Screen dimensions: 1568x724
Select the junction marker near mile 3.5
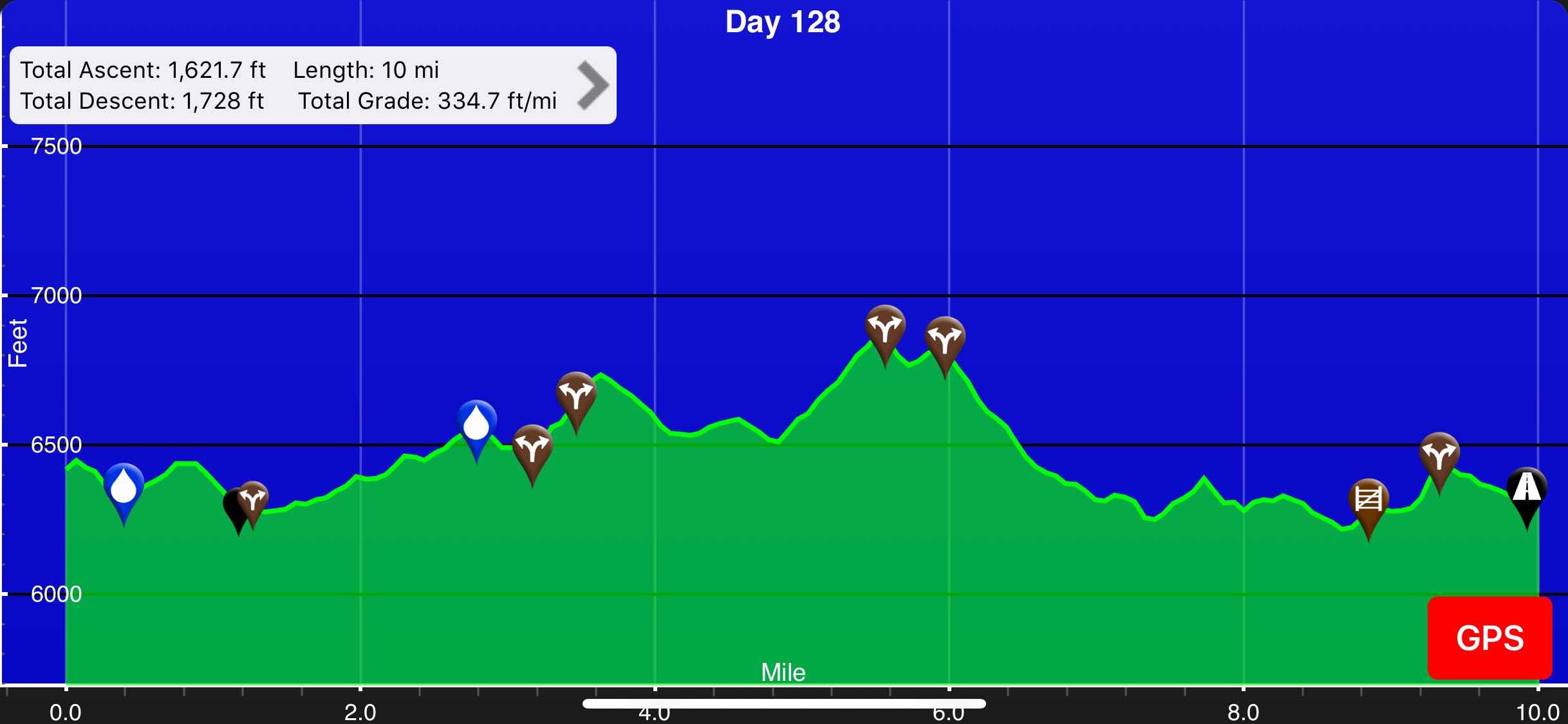(x=576, y=396)
